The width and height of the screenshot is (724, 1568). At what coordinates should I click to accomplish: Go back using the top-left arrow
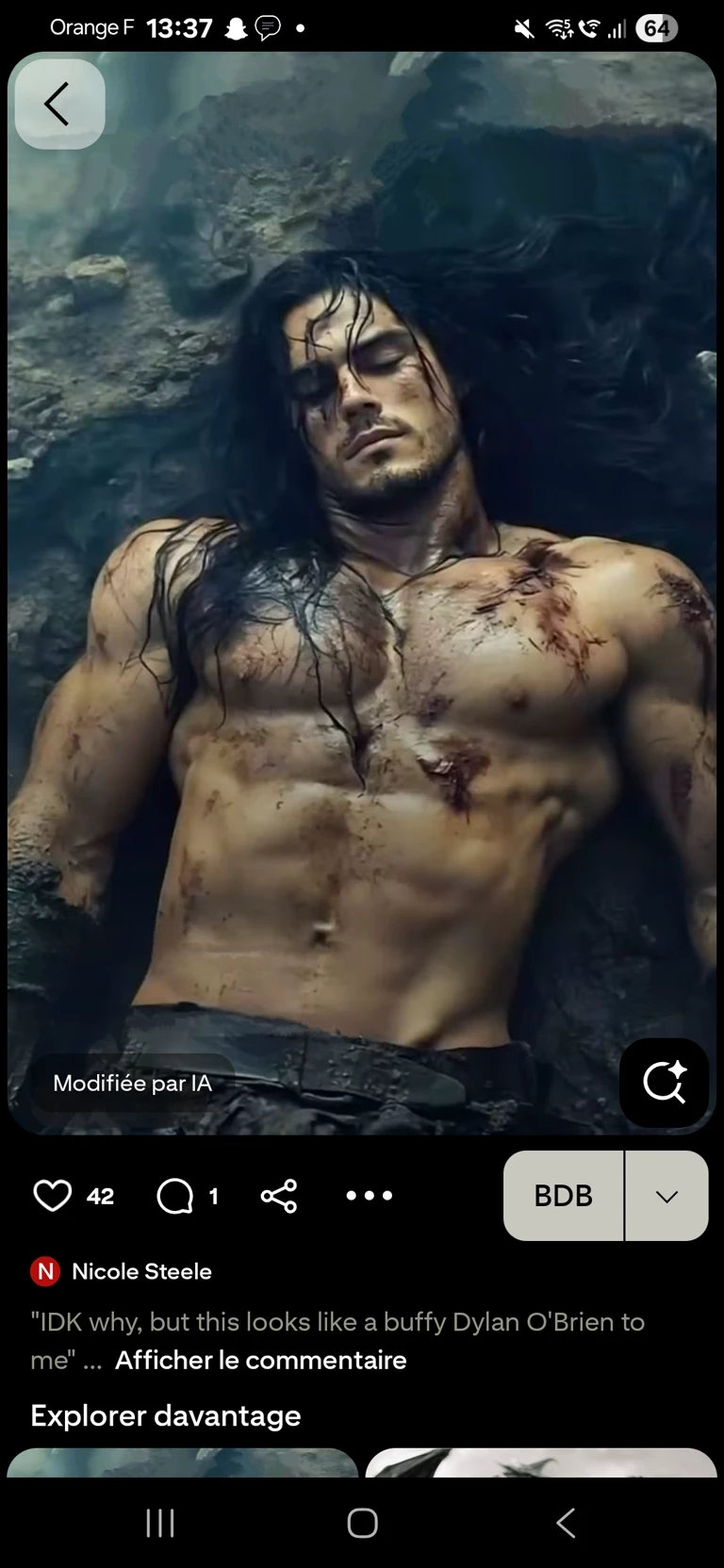58,105
